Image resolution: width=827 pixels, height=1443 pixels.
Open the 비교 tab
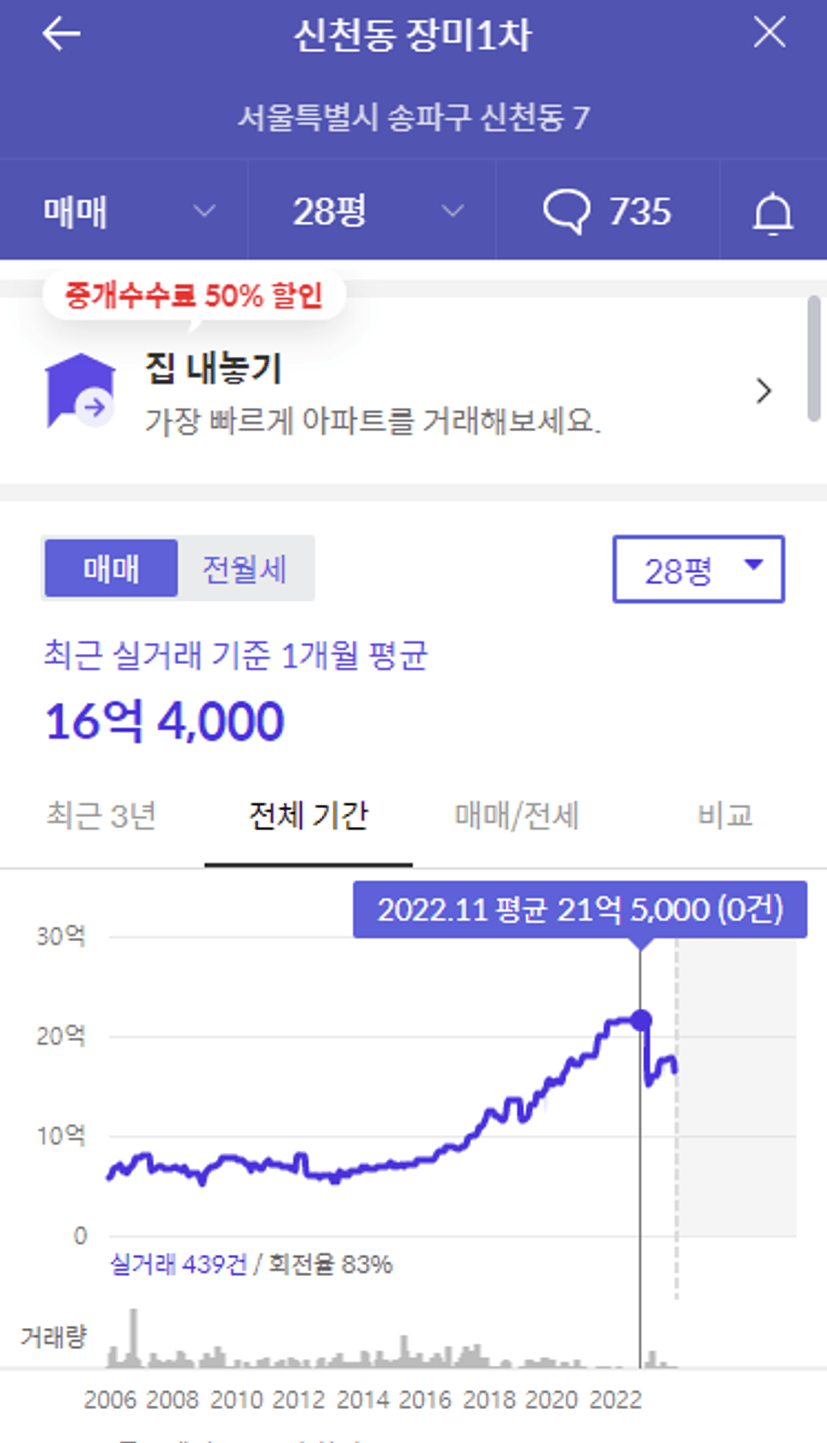click(x=725, y=815)
